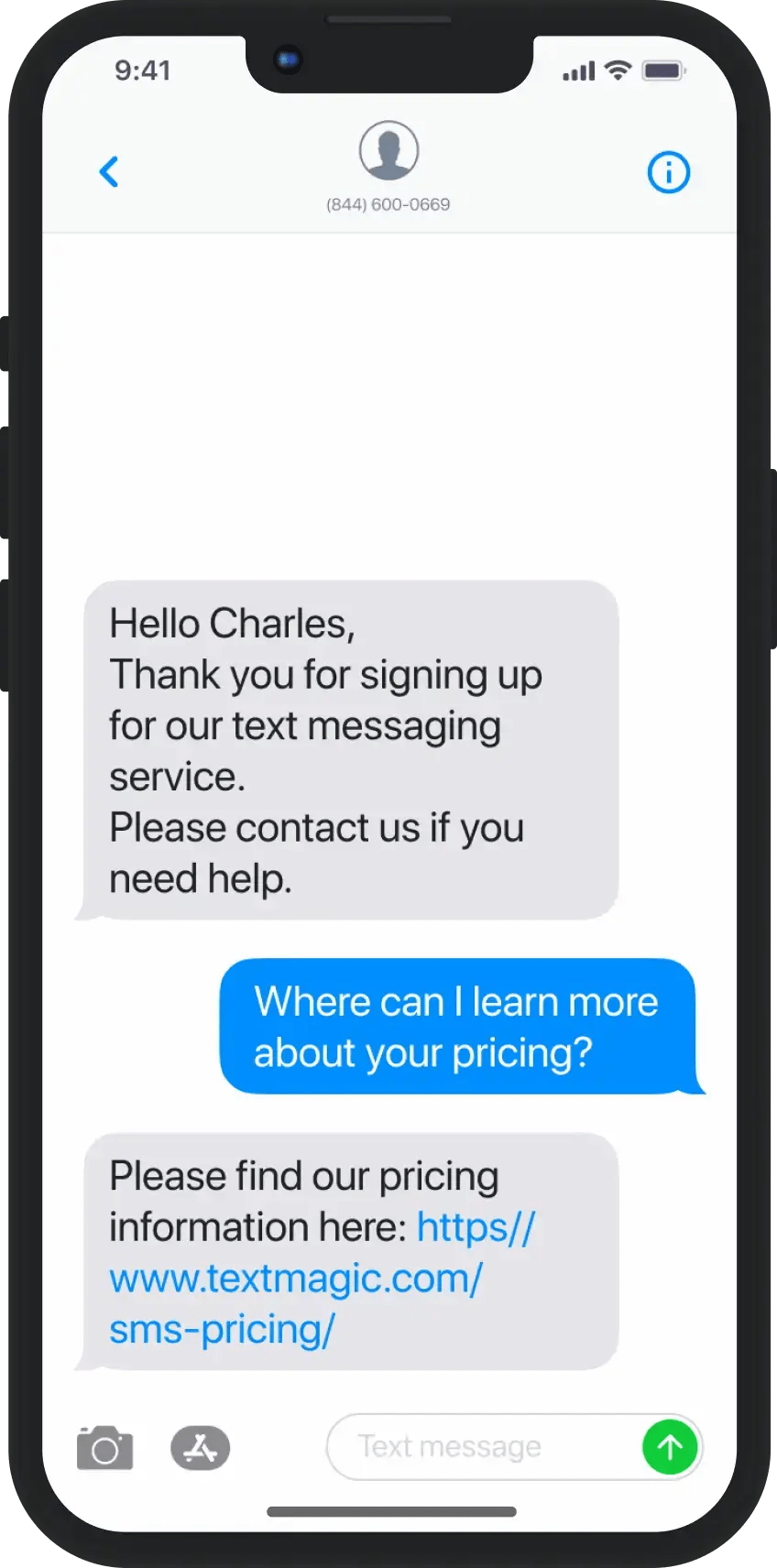Viewport: 777px width, 1568px height.
Task: Open conversation info details
Action: pyautogui.click(x=668, y=172)
